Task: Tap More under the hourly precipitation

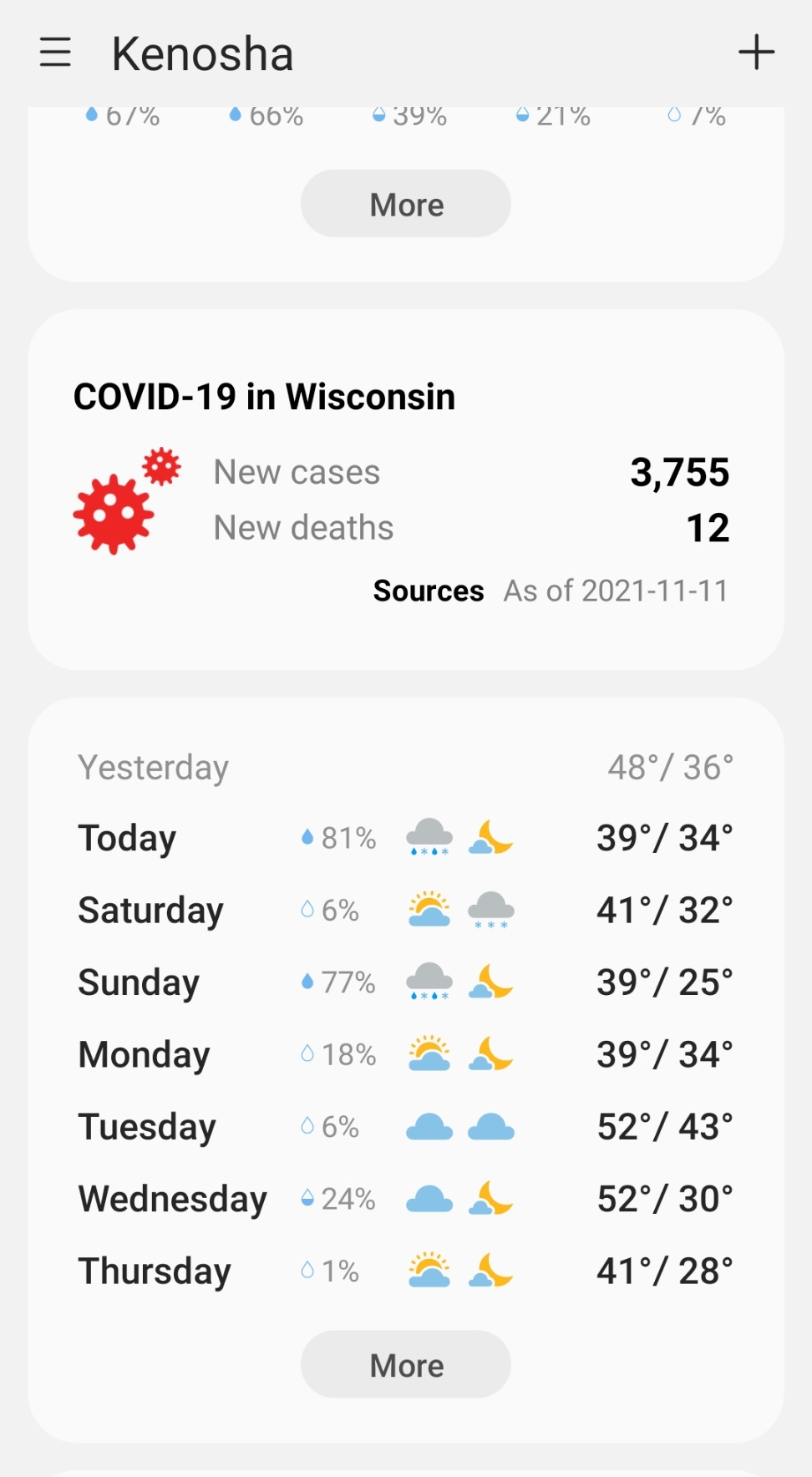Action: coord(406,204)
